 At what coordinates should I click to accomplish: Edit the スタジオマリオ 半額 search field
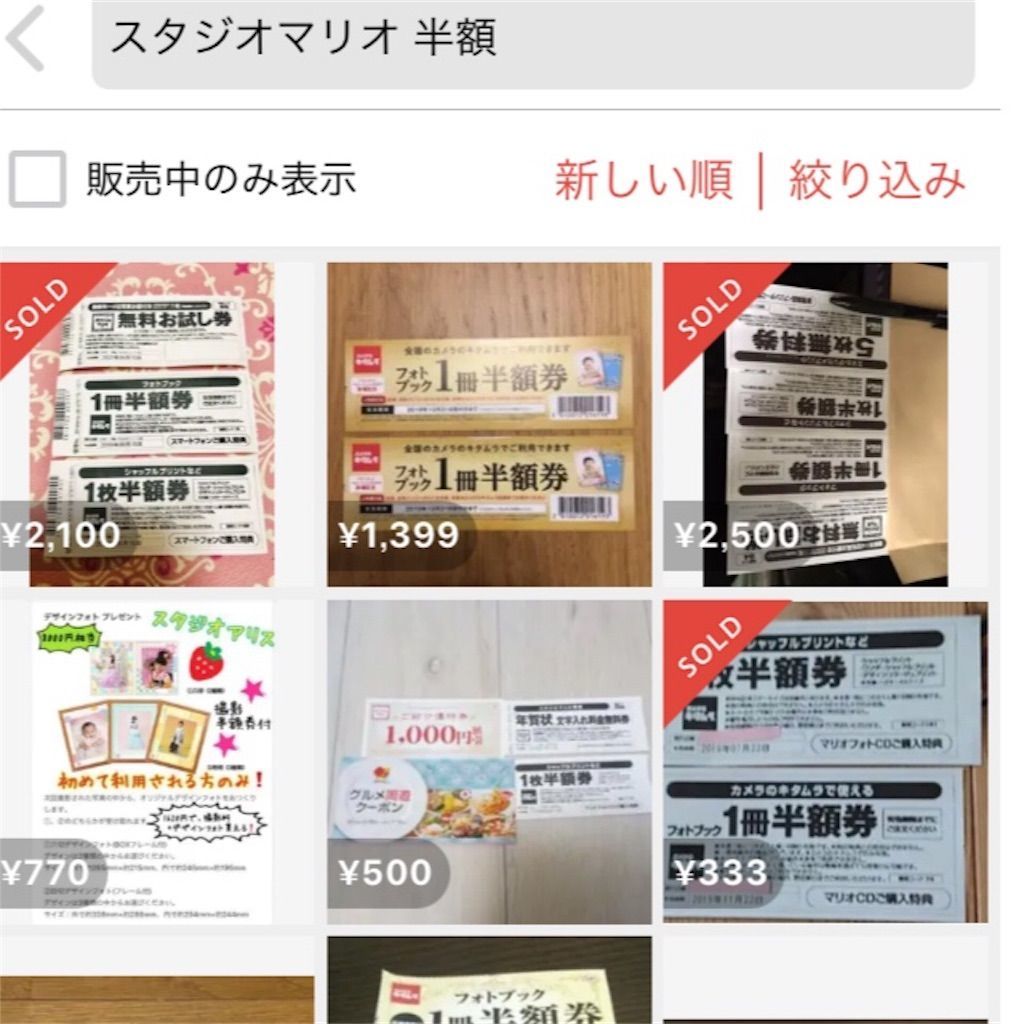(532, 42)
